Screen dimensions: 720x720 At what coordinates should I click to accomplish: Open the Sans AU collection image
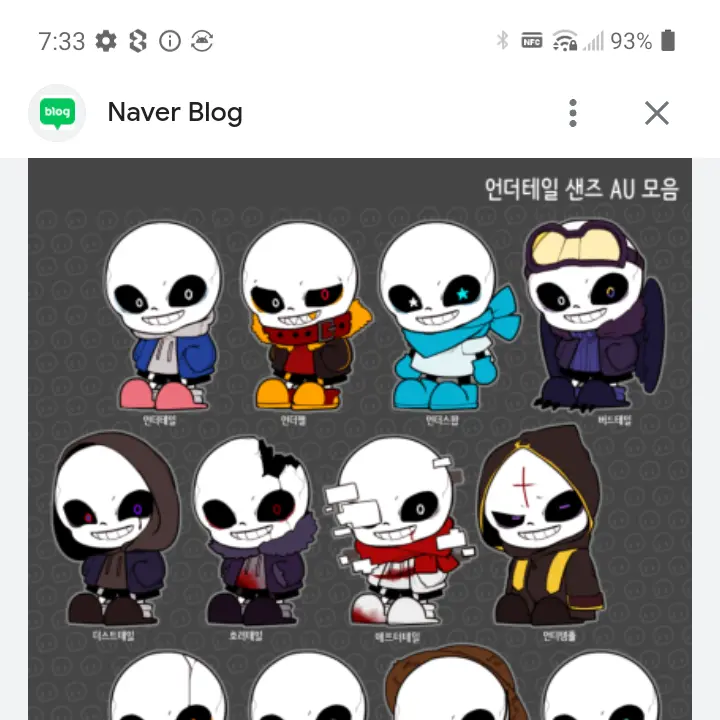point(360,440)
